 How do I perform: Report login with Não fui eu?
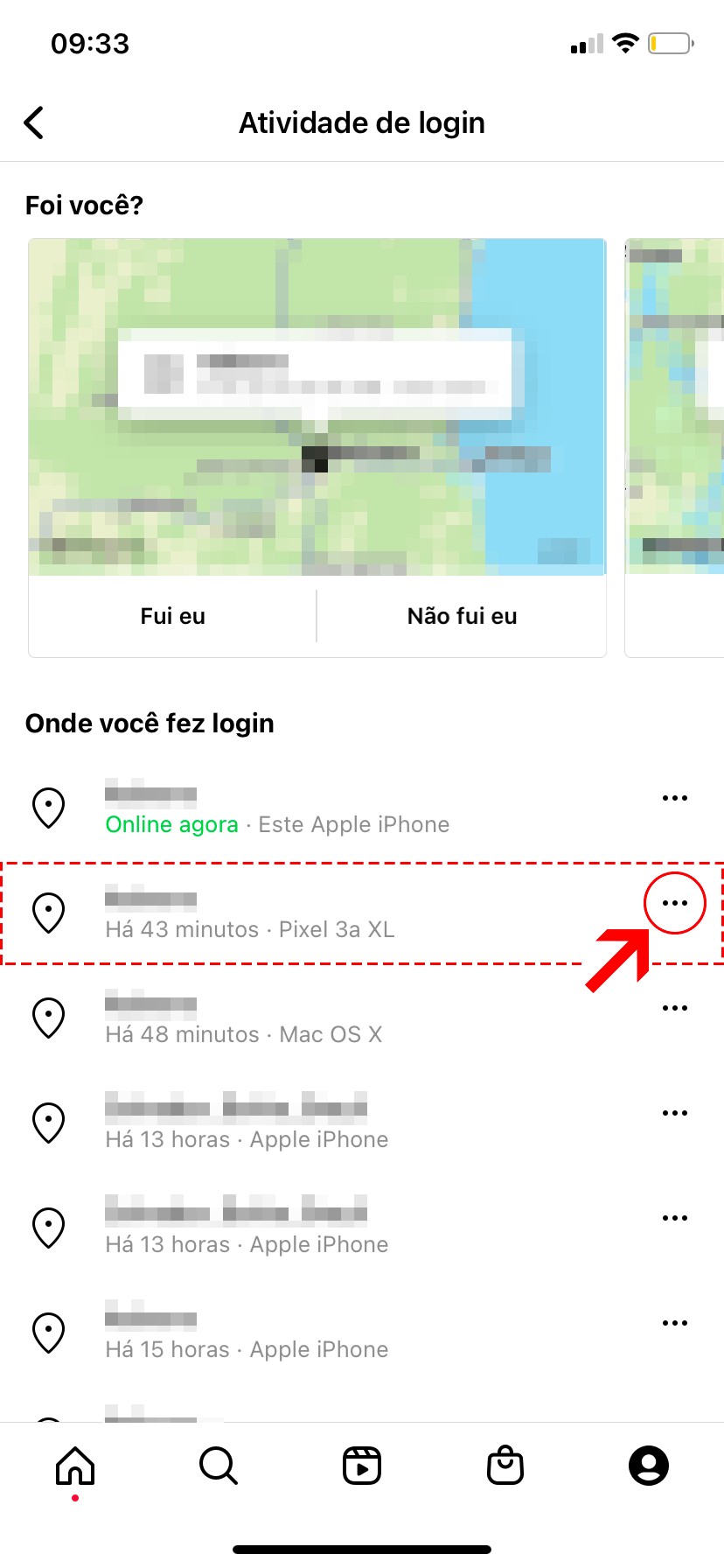[462, 616]
